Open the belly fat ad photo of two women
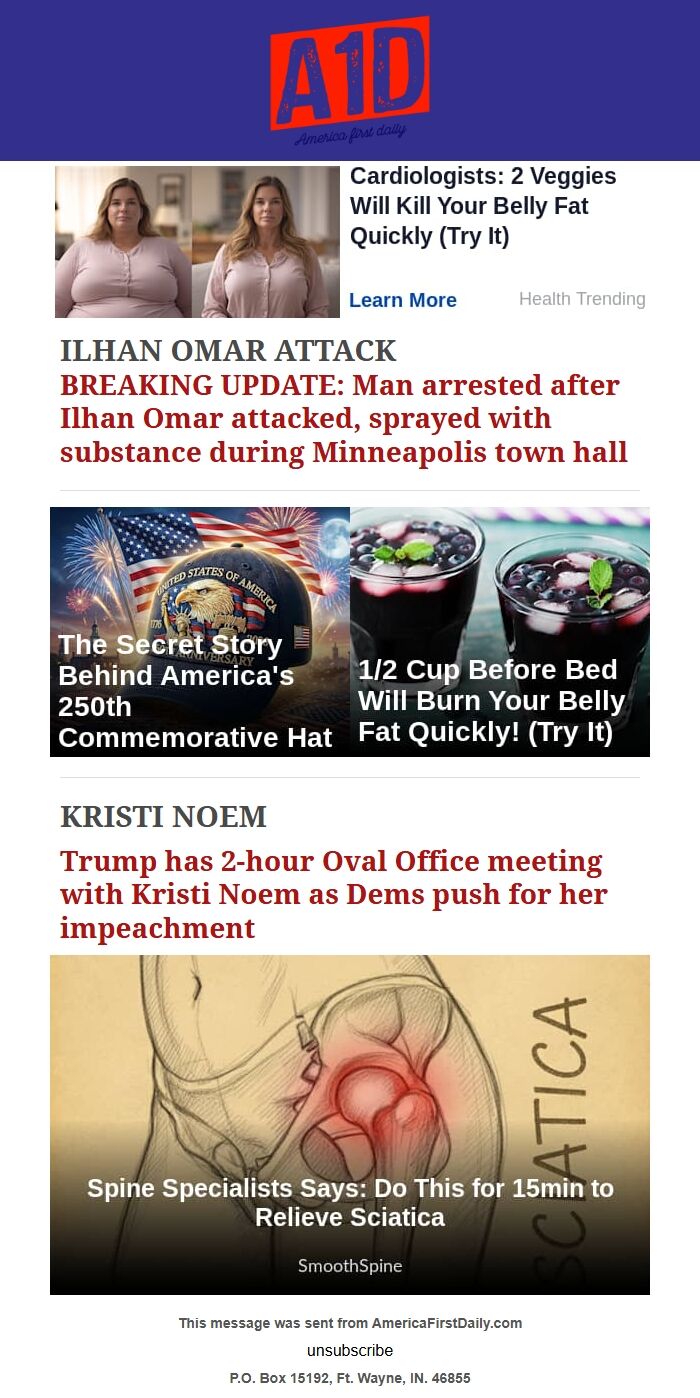Viewport: 700px width, 1398px height. click(197, 242)
